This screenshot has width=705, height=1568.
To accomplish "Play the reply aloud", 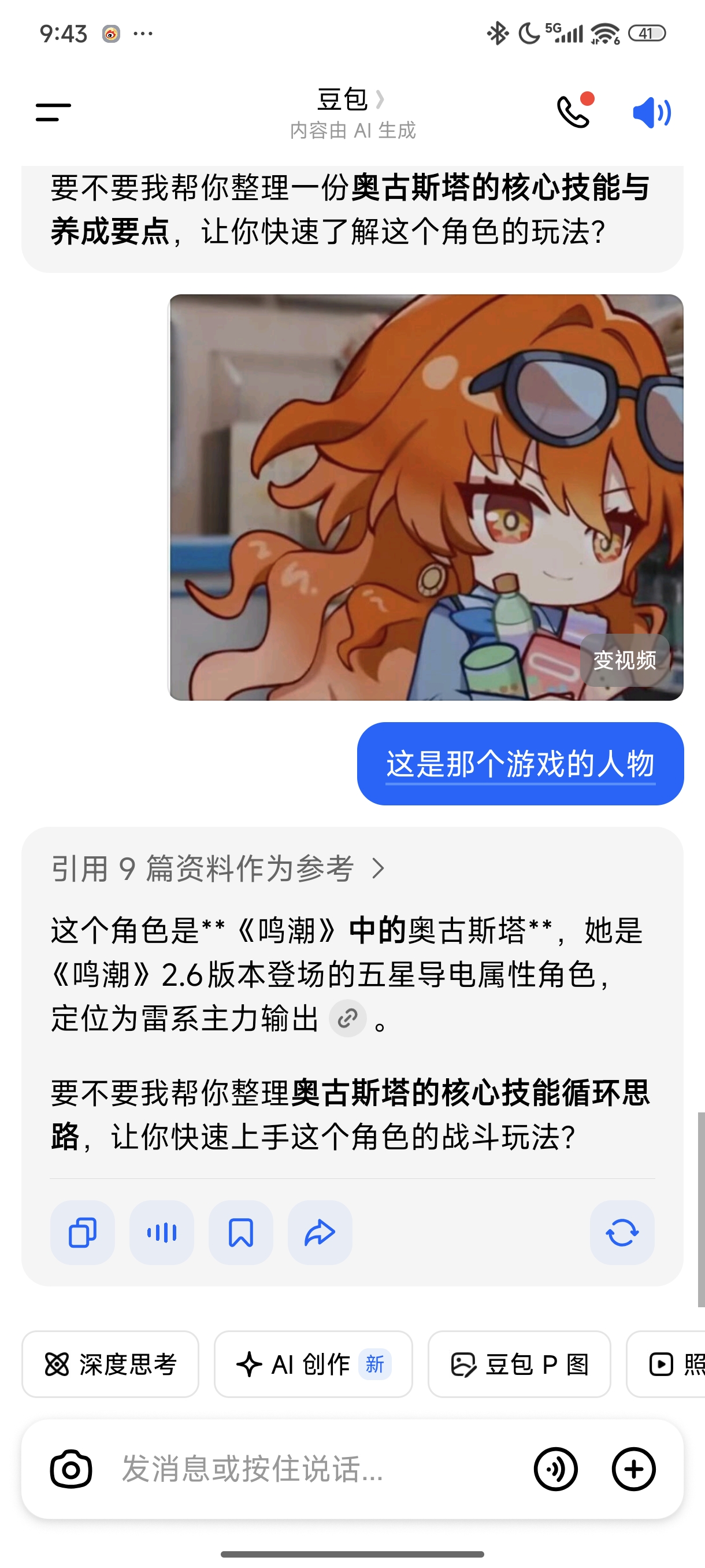I will [162, 1233].
